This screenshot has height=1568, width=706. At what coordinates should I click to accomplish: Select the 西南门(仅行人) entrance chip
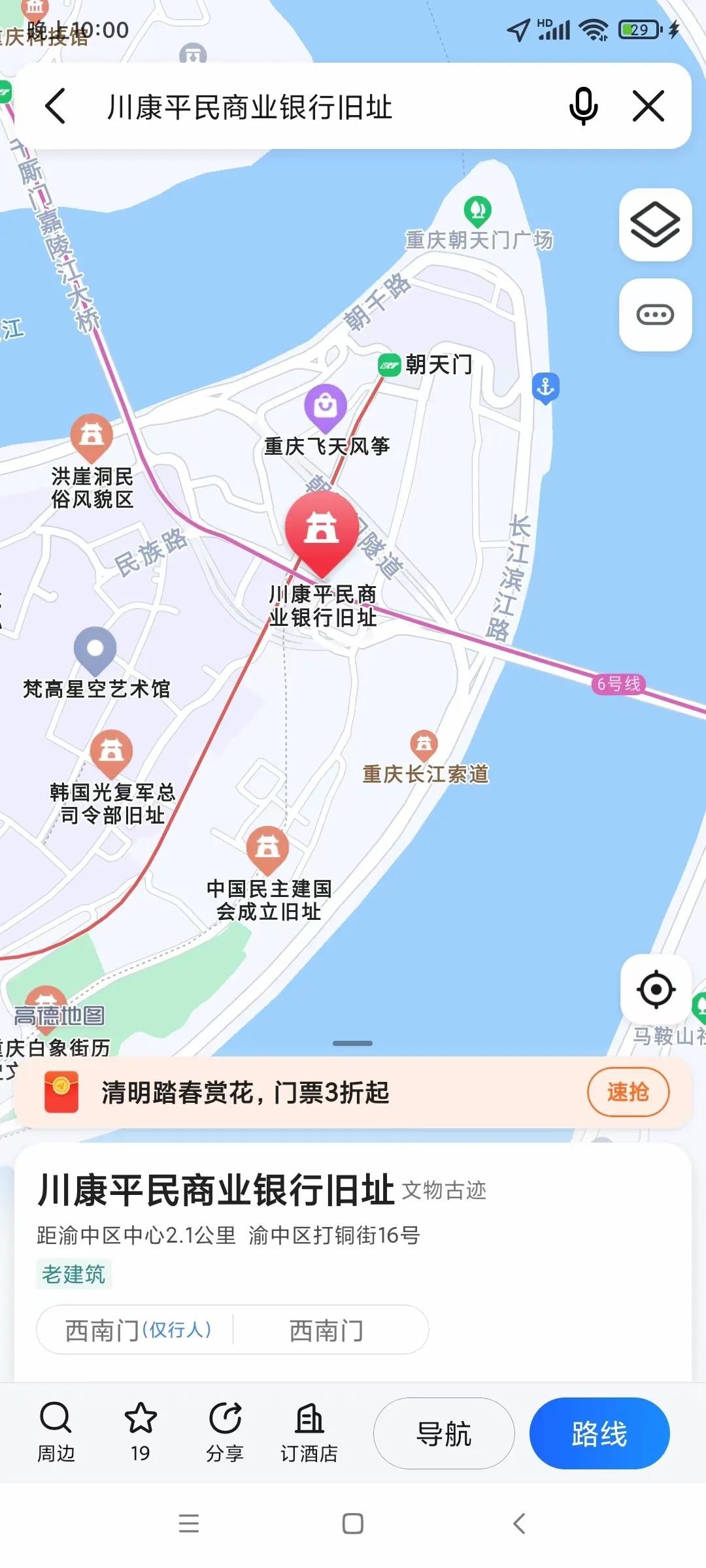[x=137, y=1330]
